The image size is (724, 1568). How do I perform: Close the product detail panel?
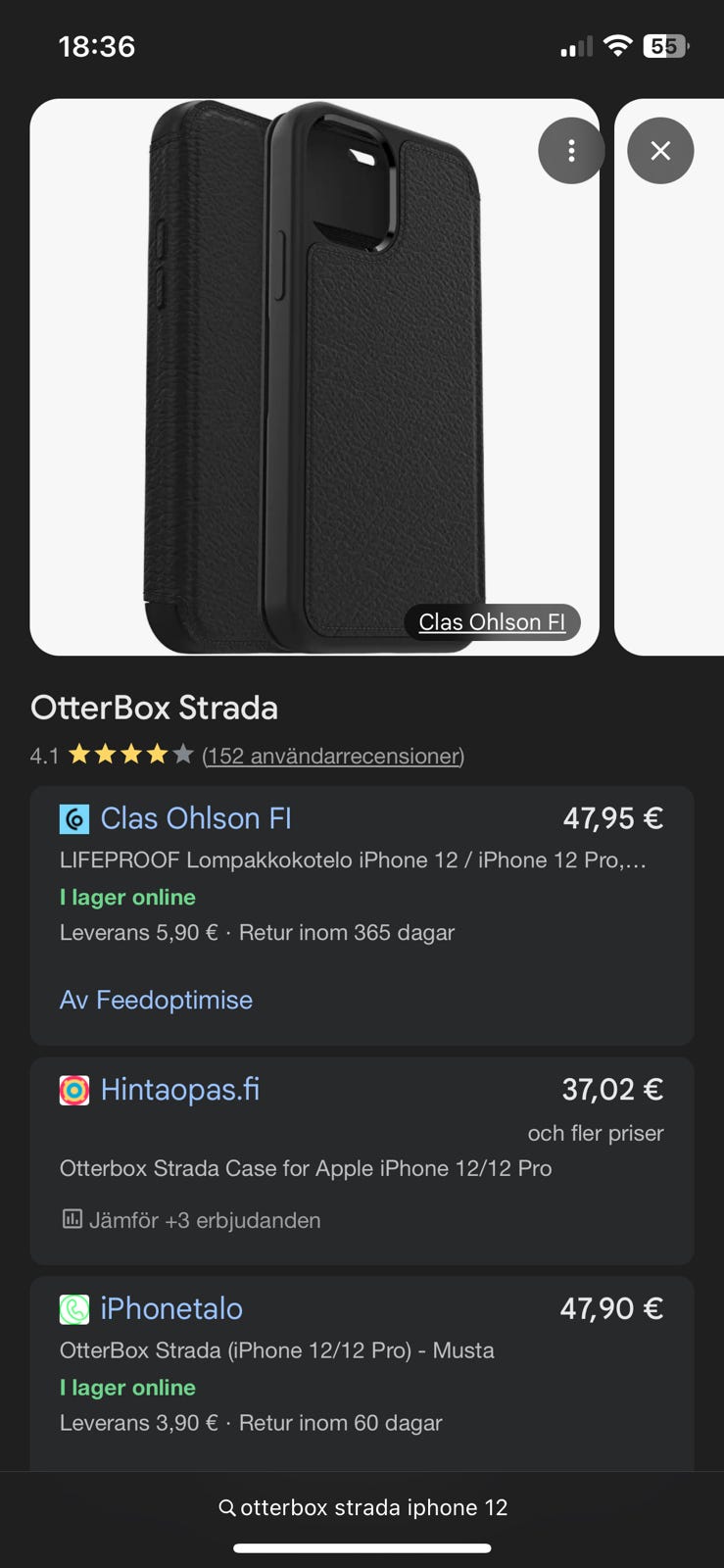click(x=660, y=151)
